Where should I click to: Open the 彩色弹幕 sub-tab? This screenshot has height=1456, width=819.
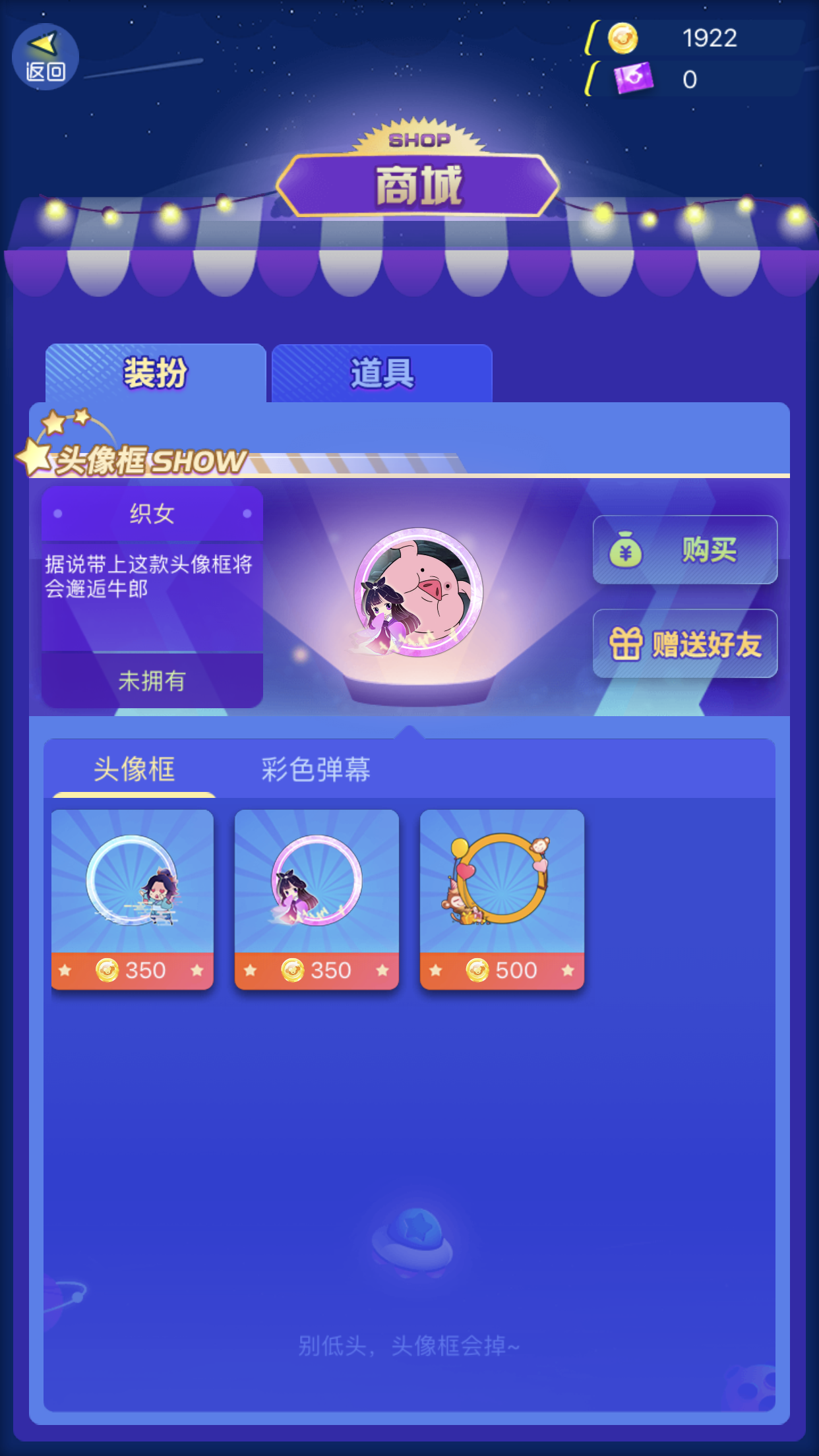[316, 770]
